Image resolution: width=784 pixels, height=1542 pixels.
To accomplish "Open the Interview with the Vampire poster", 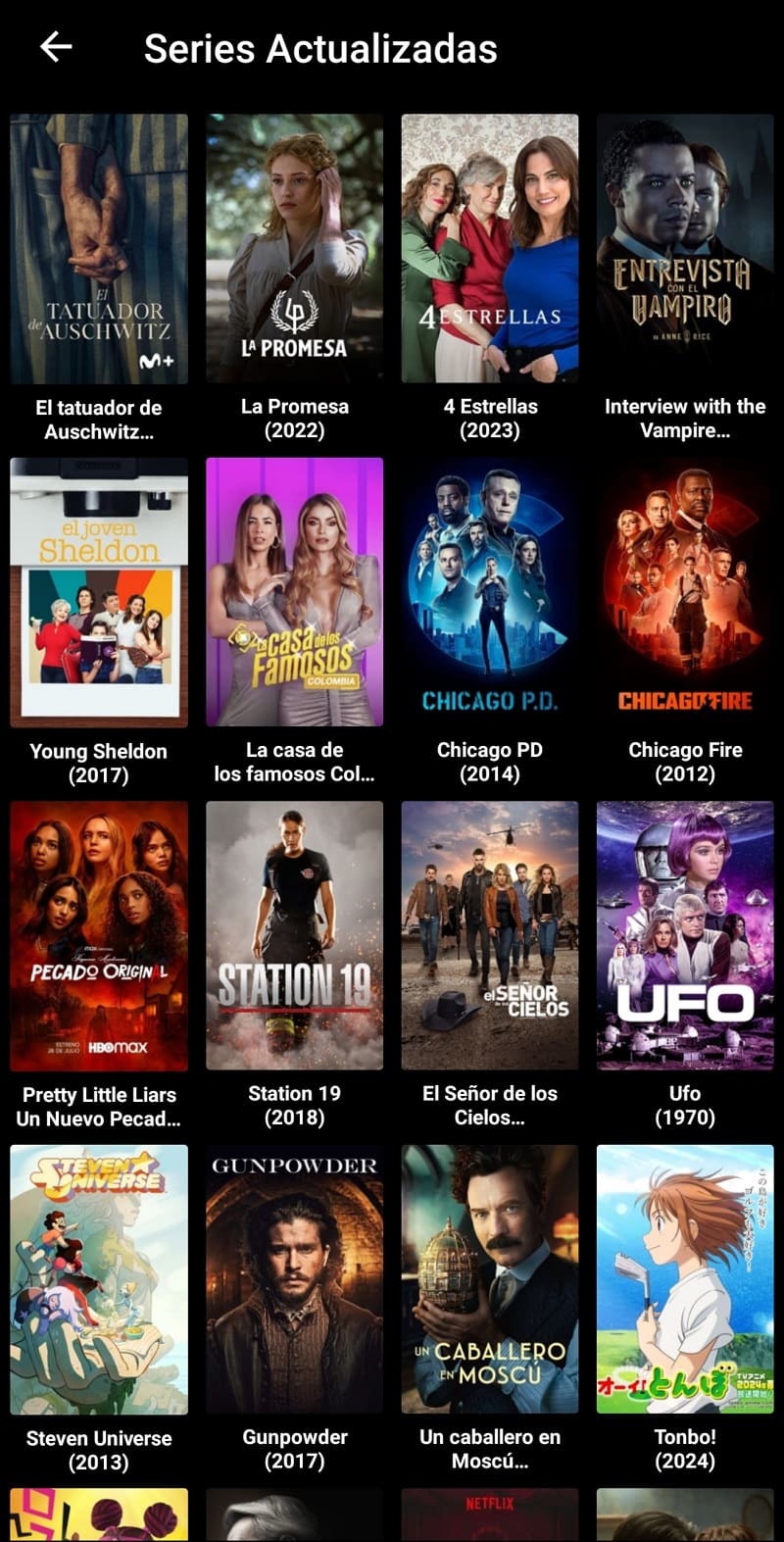I will pos(686,250).
